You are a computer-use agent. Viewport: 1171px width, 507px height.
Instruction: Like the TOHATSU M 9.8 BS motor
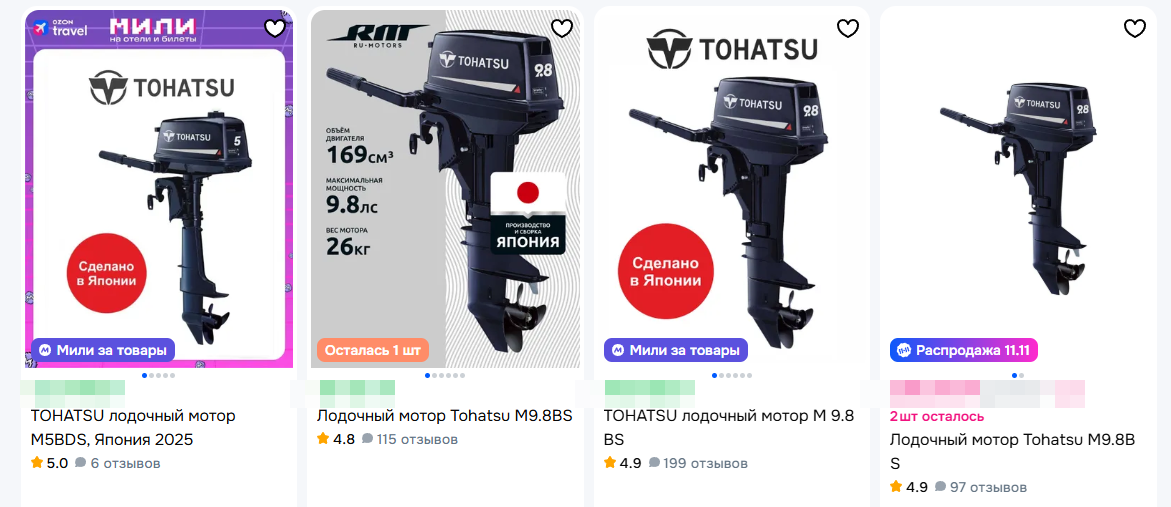(x=848, y=29)
